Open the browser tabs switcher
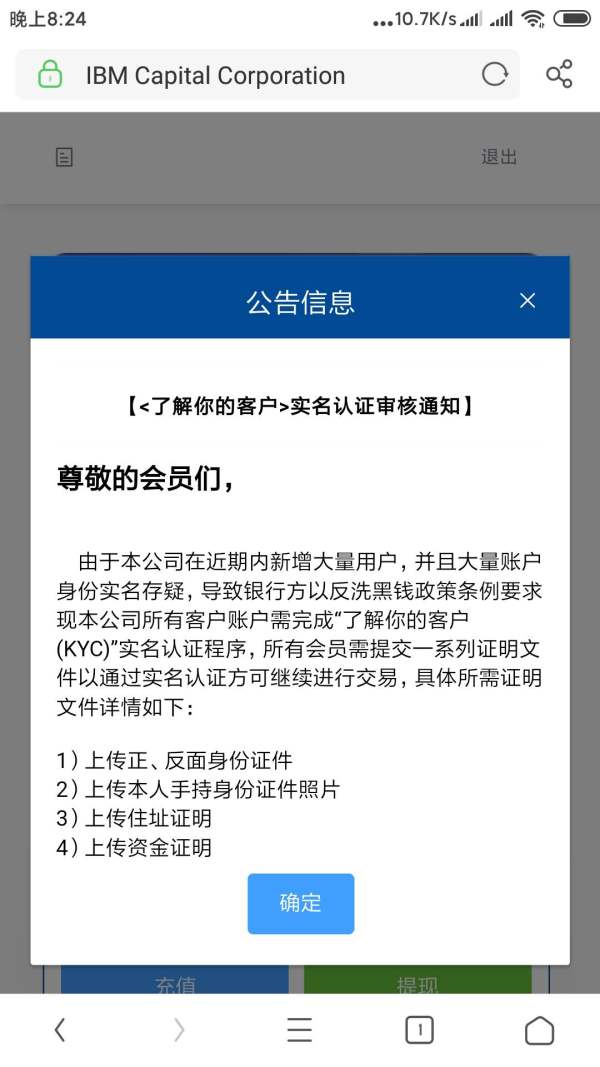This screenshot has width=600, height=1067. [x=420, y=1030]
